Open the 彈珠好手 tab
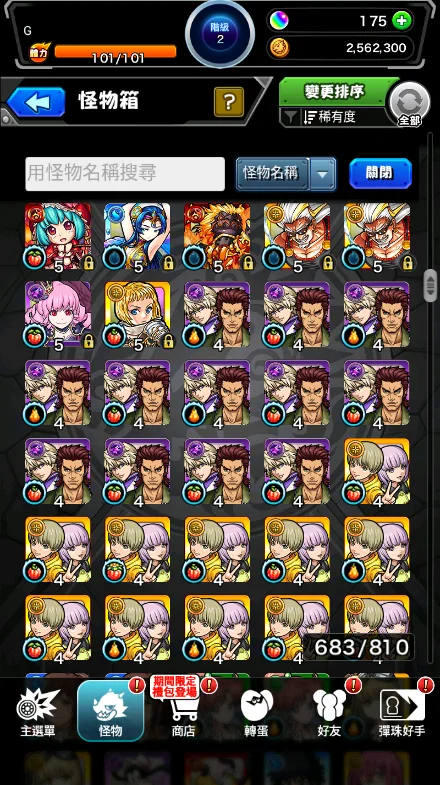This screenshot has width=440, height=785. 402,712
